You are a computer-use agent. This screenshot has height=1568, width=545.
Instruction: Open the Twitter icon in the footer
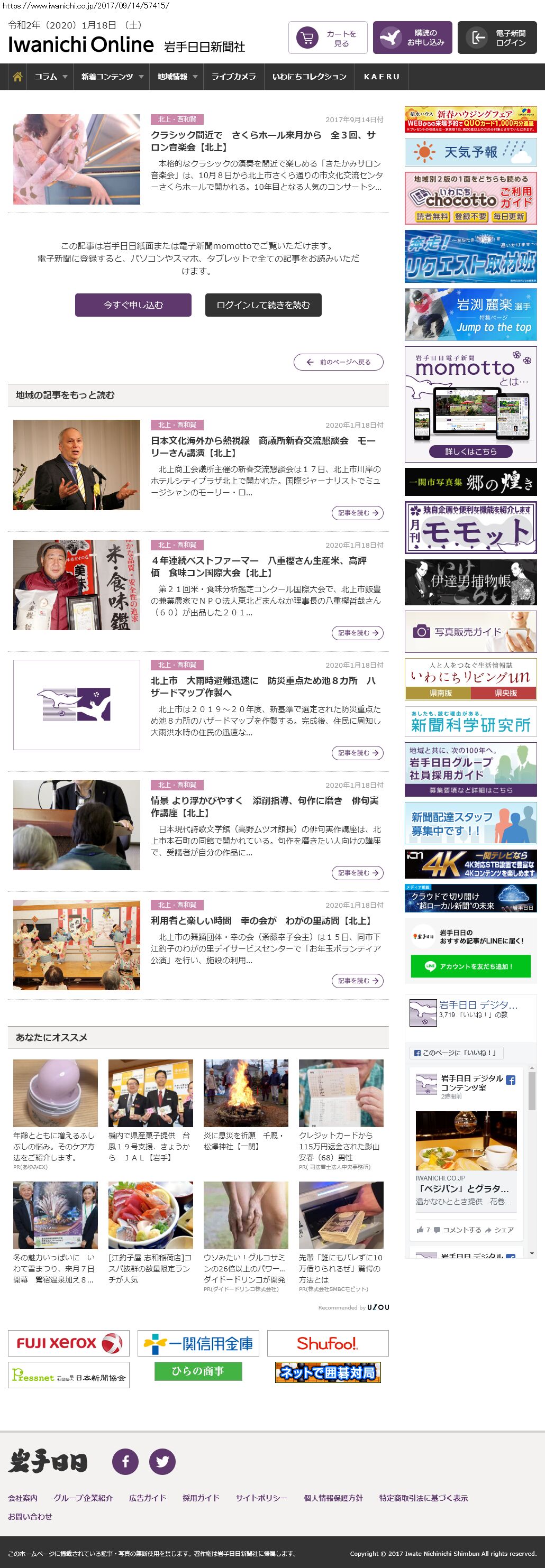tap(162, 1461)
